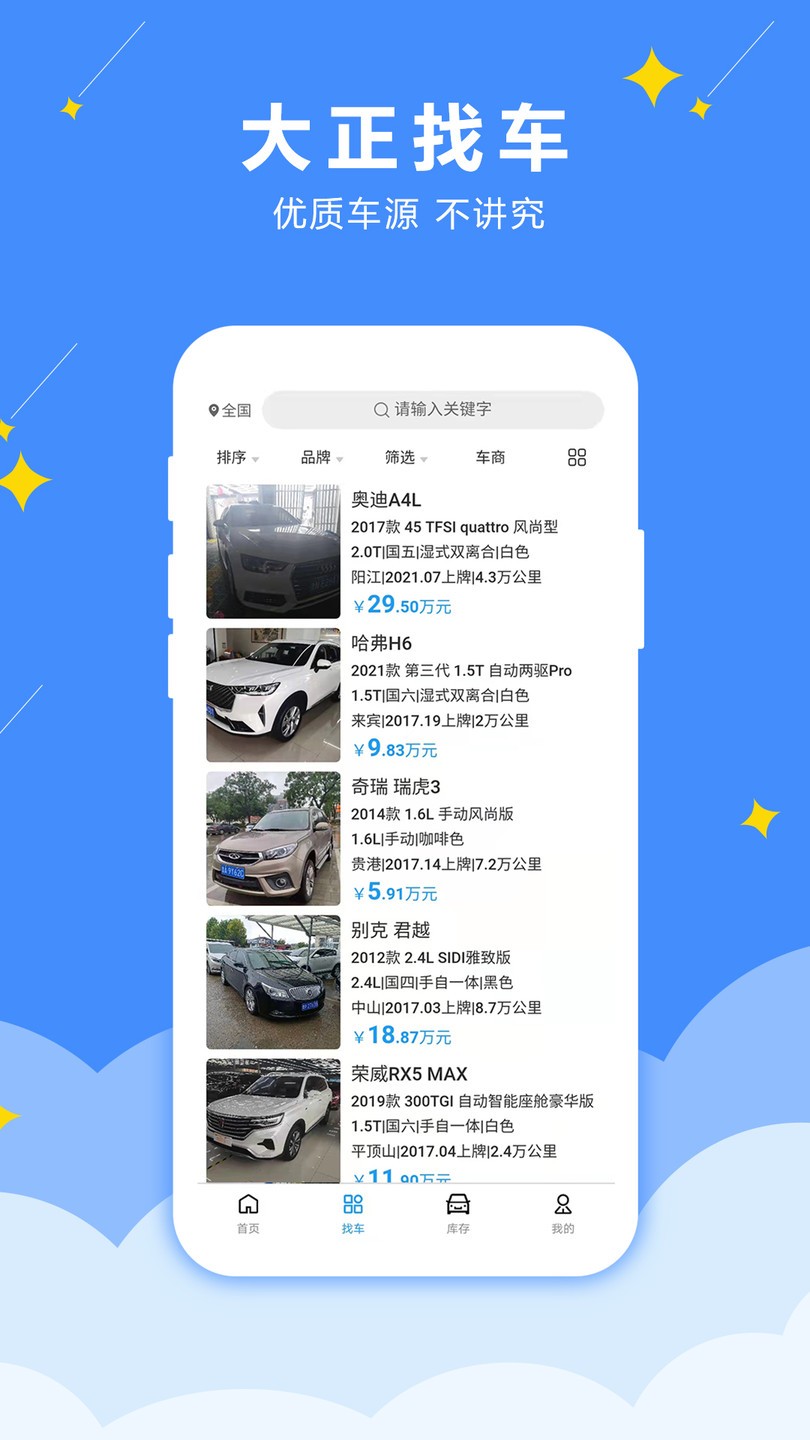Tap the magnifier icon inside the search bar
This screenshot has width=810, height=1440.
coord(381,410)
